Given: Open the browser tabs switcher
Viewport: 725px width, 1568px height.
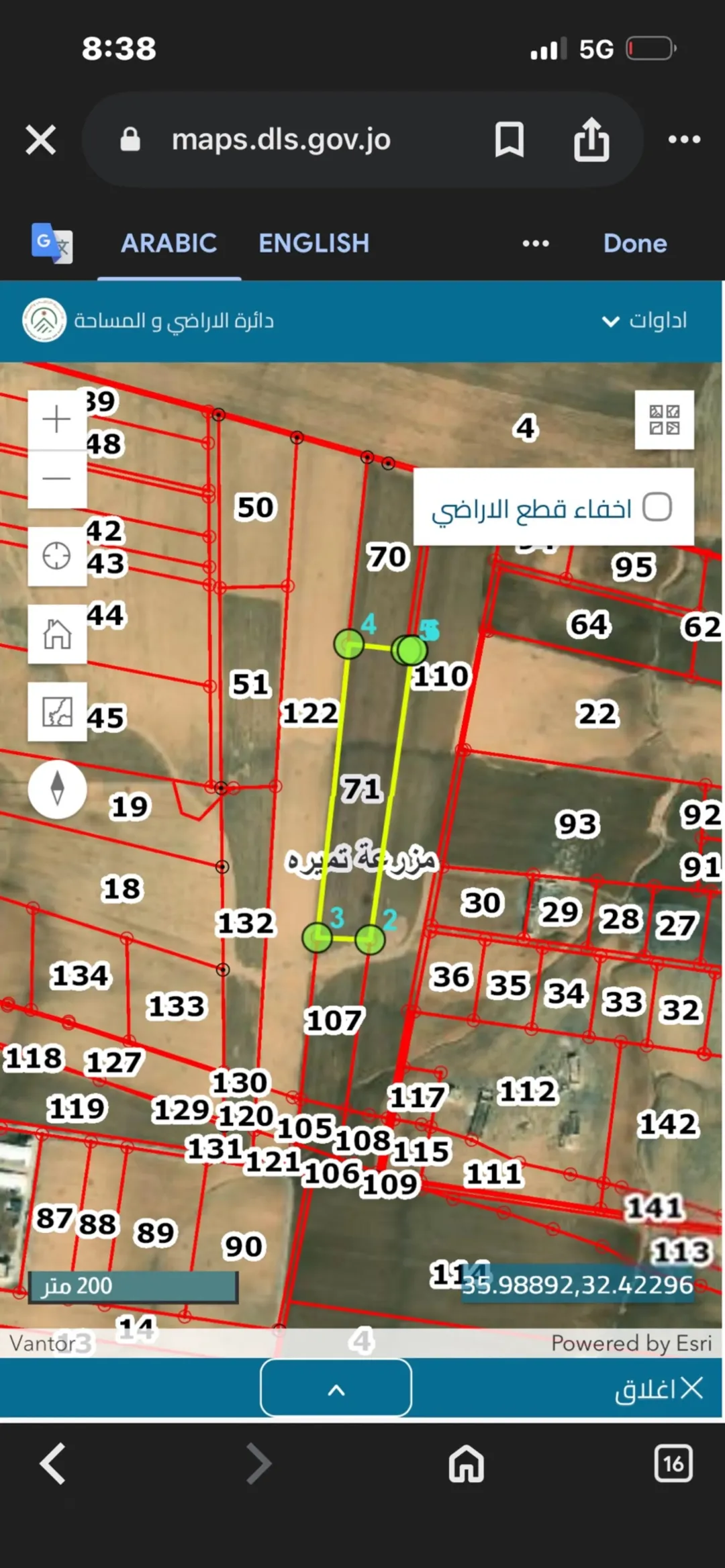Looking at the screenshot, I should click(673, 1463).
